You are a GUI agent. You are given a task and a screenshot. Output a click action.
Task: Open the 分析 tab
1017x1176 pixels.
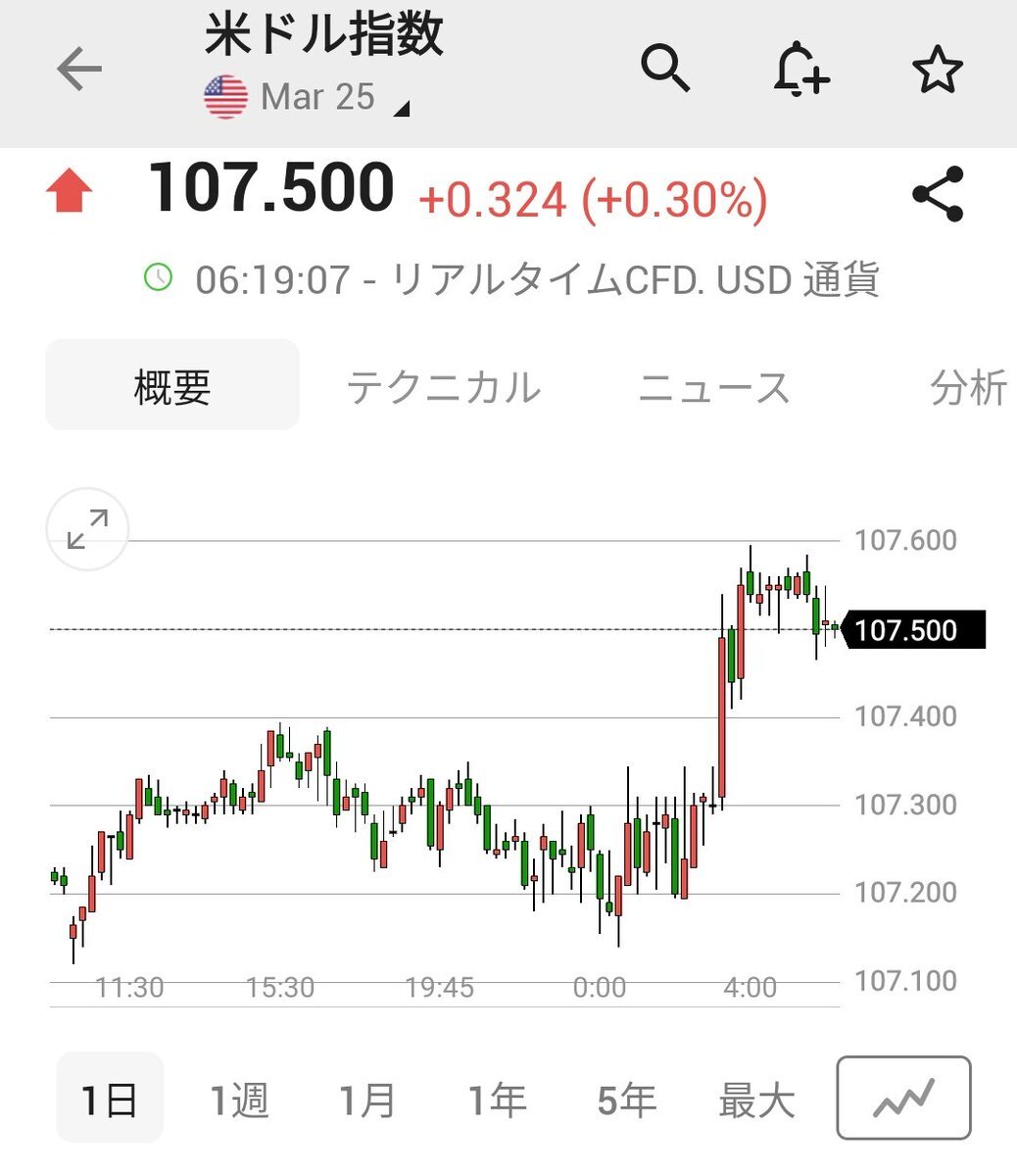(968, 387)
